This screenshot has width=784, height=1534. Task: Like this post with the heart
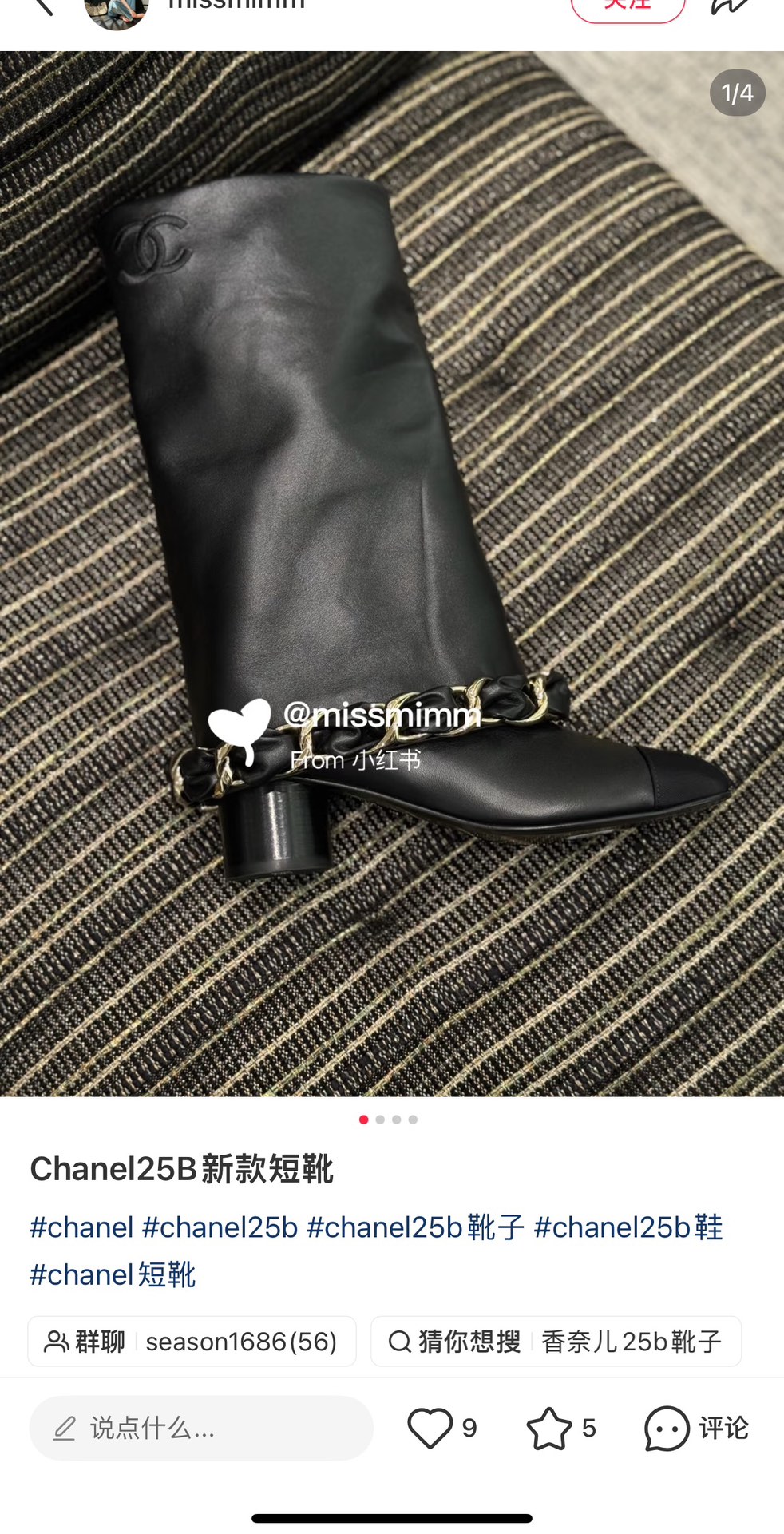pyautogui.click(x=430, y=1428)
